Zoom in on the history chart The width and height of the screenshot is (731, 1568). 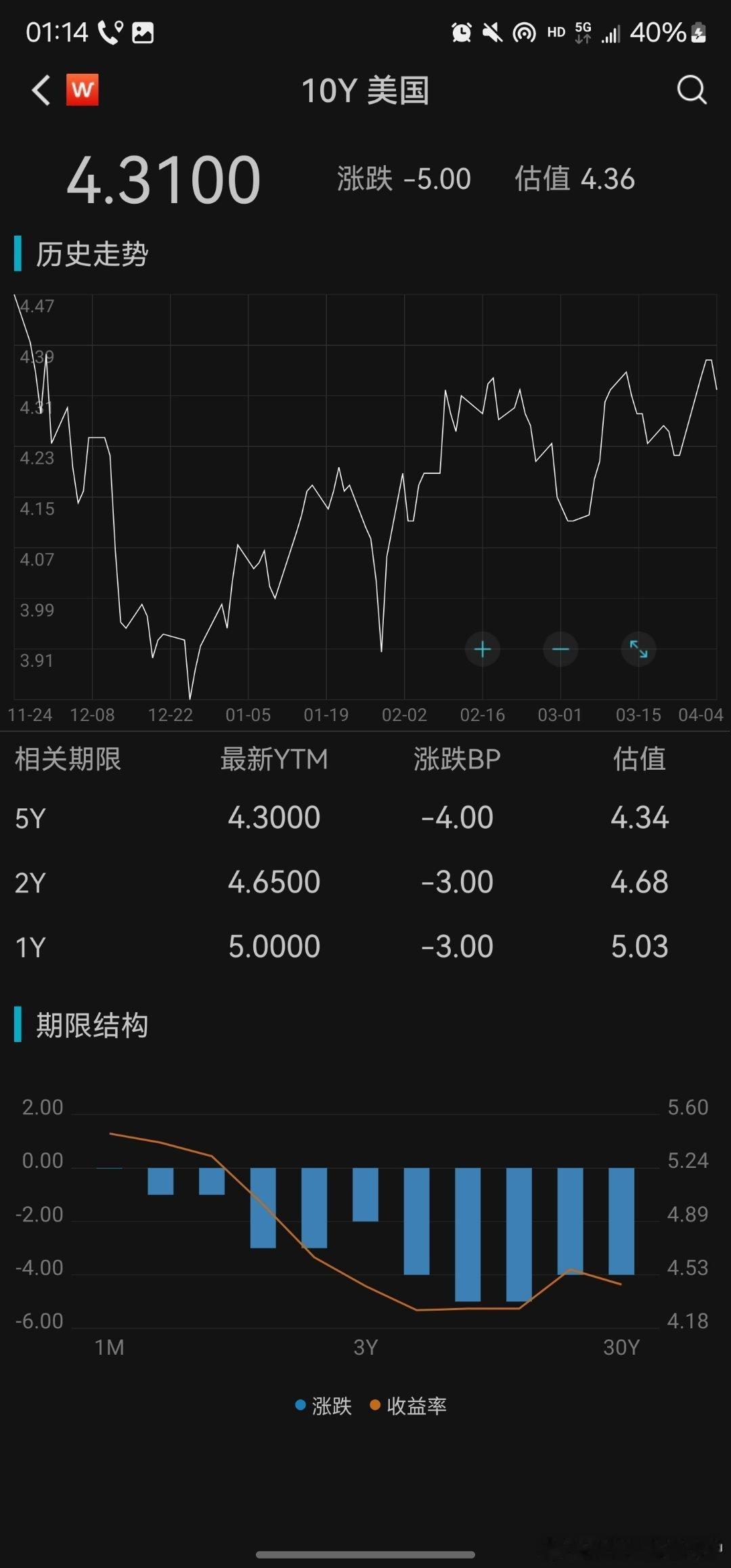point(483,650)
